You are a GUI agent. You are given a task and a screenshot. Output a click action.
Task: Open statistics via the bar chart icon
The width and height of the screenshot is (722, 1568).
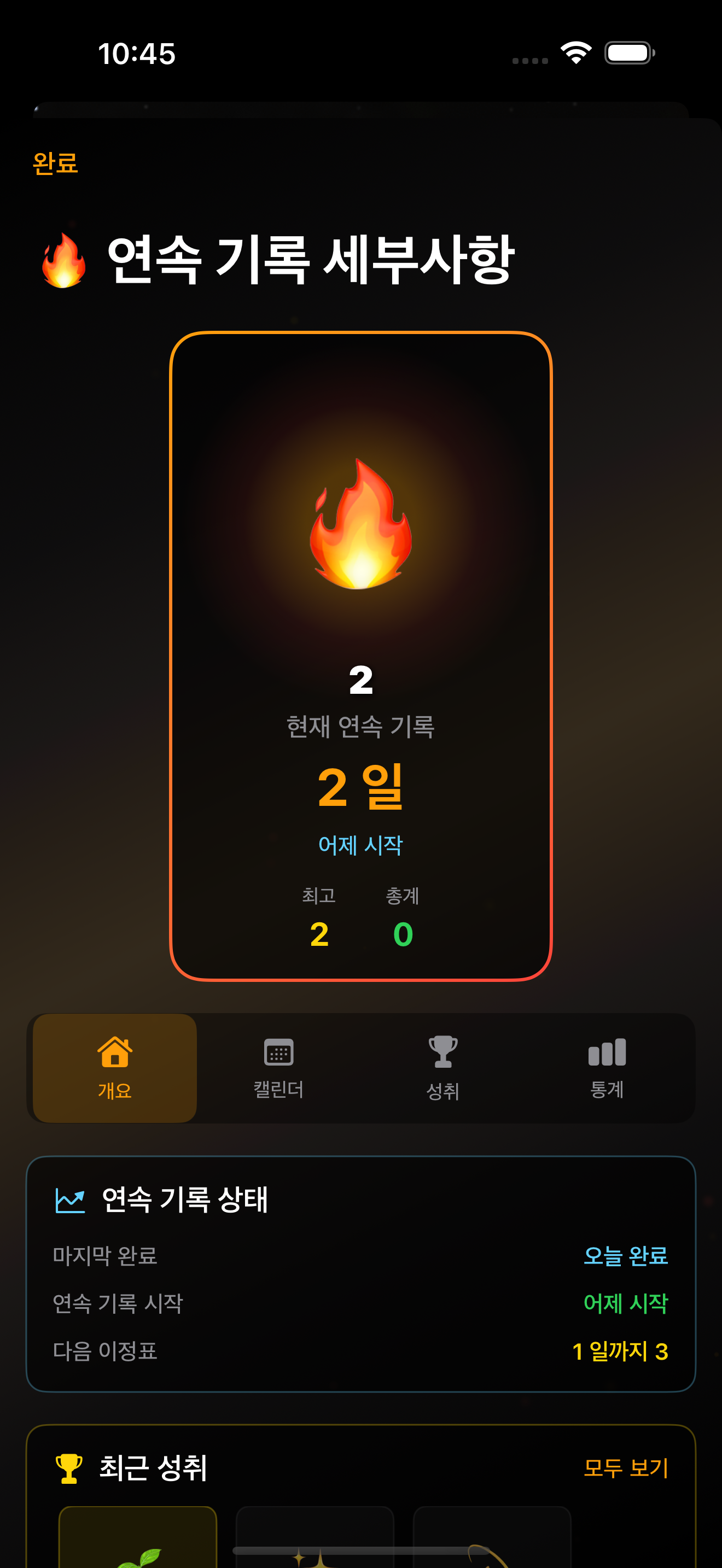tap(607, 1052)
